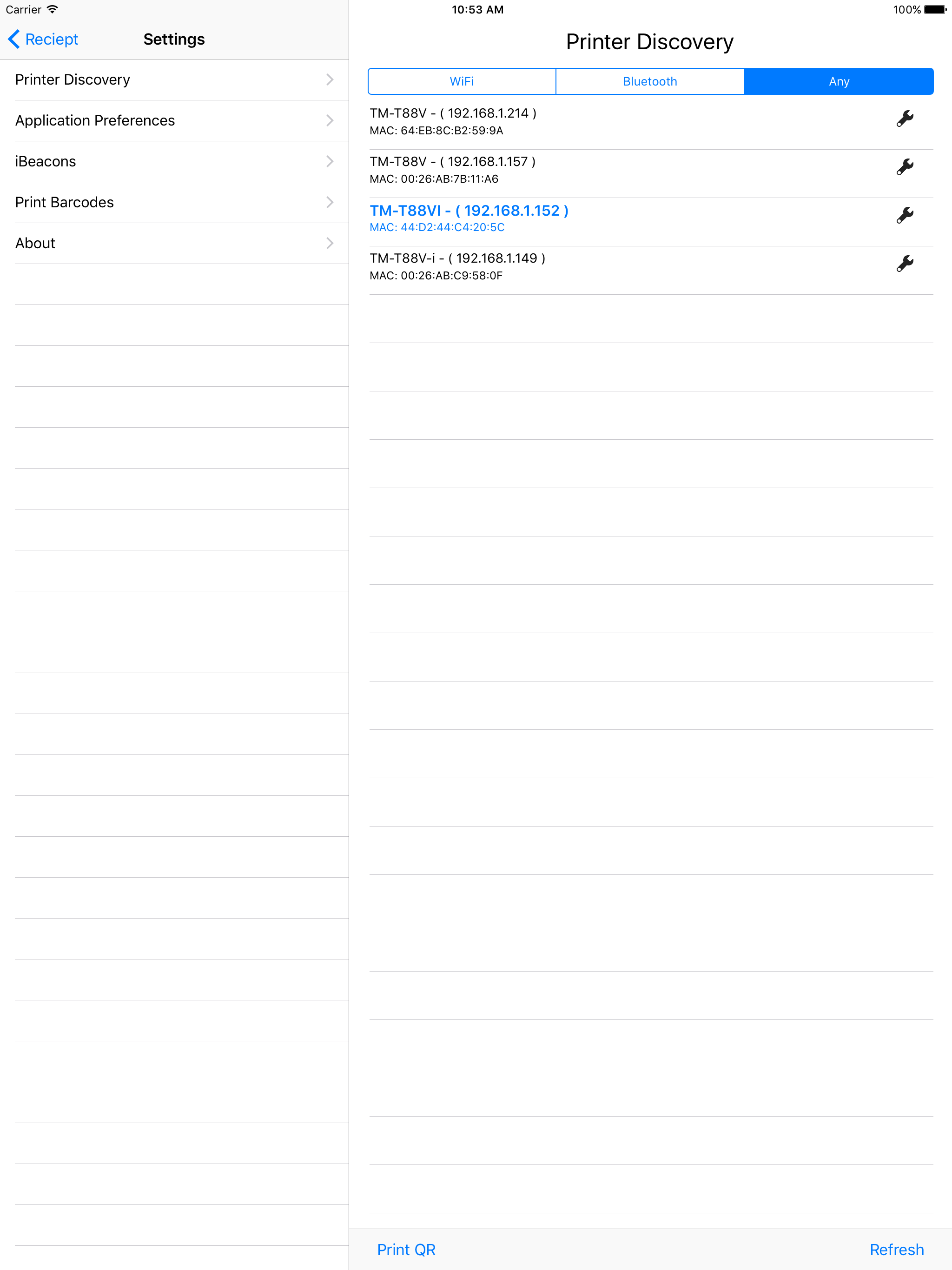
Task: Refresh the printer list
Action: pos(897,1250)
